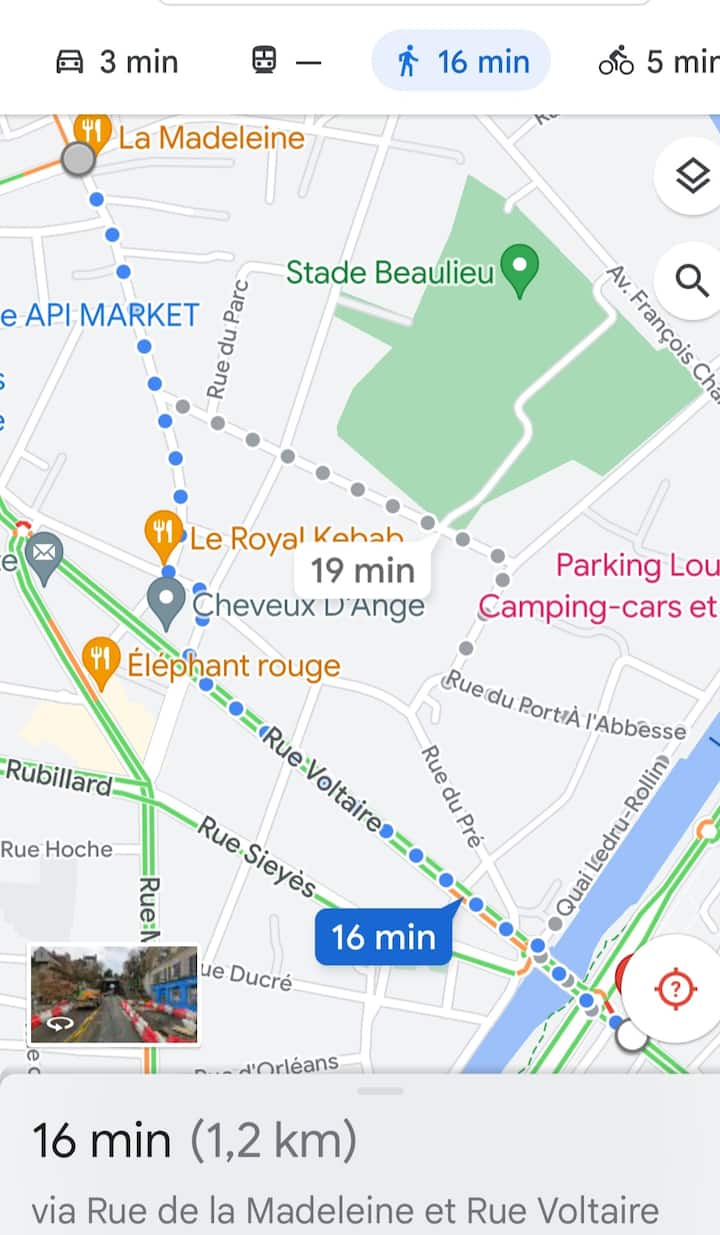Select the public transit travel mode
The image size is (720, 1235).
[286, 62]
